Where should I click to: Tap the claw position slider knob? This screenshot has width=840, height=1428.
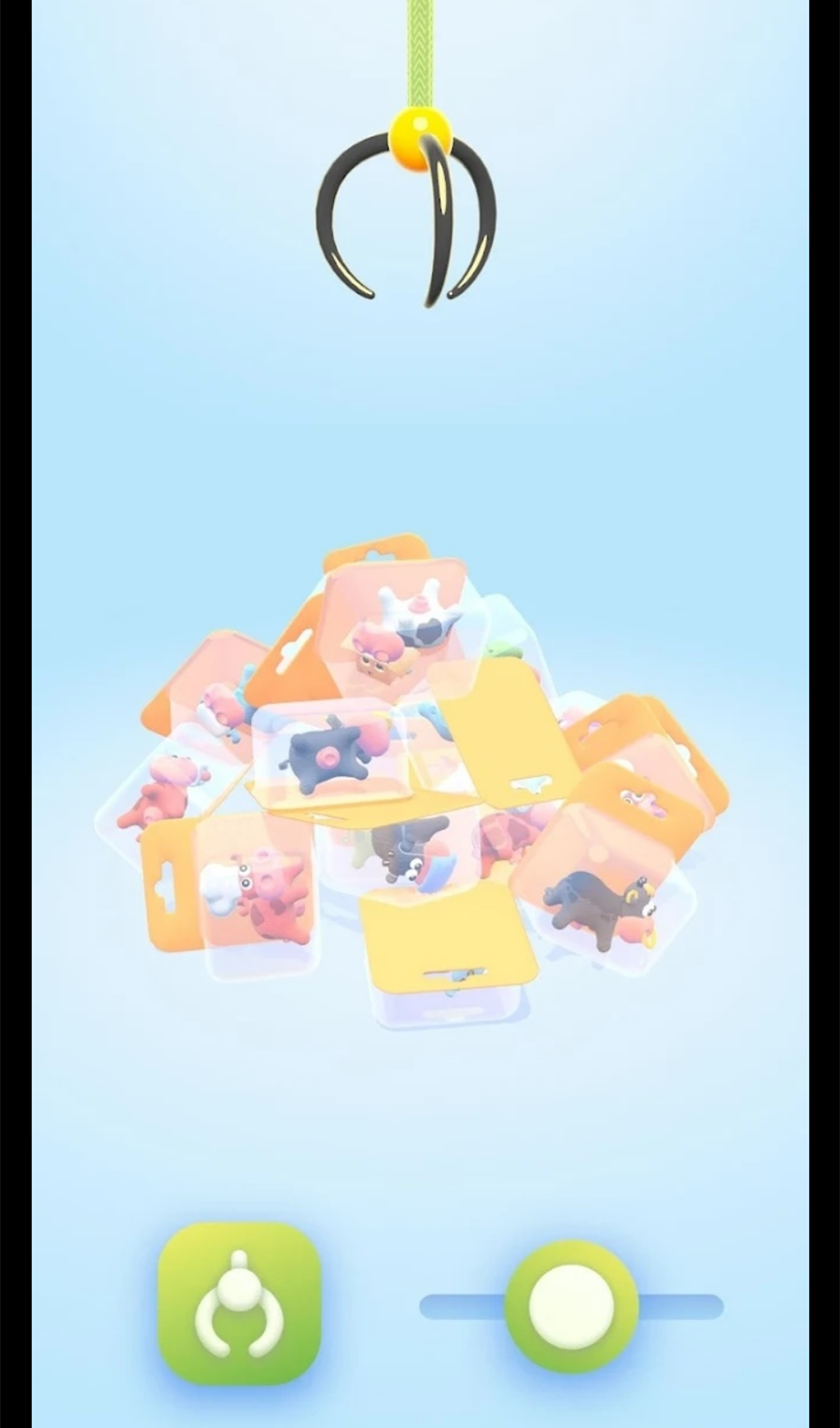point(571,1306)
